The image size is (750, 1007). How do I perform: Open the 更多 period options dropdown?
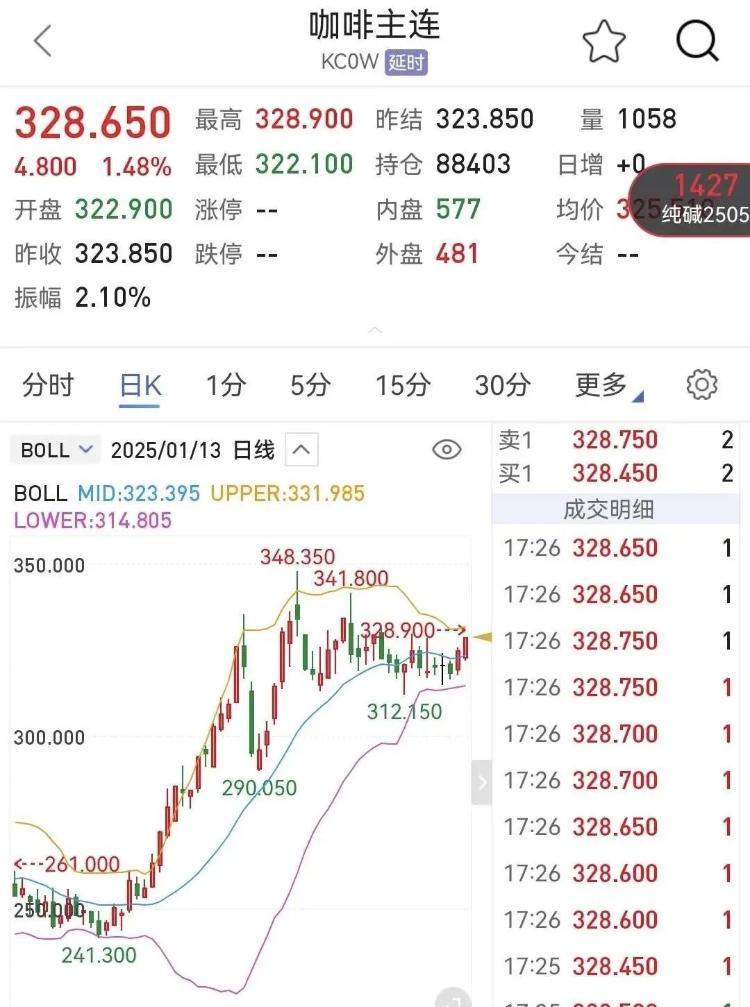pos(600,384)
